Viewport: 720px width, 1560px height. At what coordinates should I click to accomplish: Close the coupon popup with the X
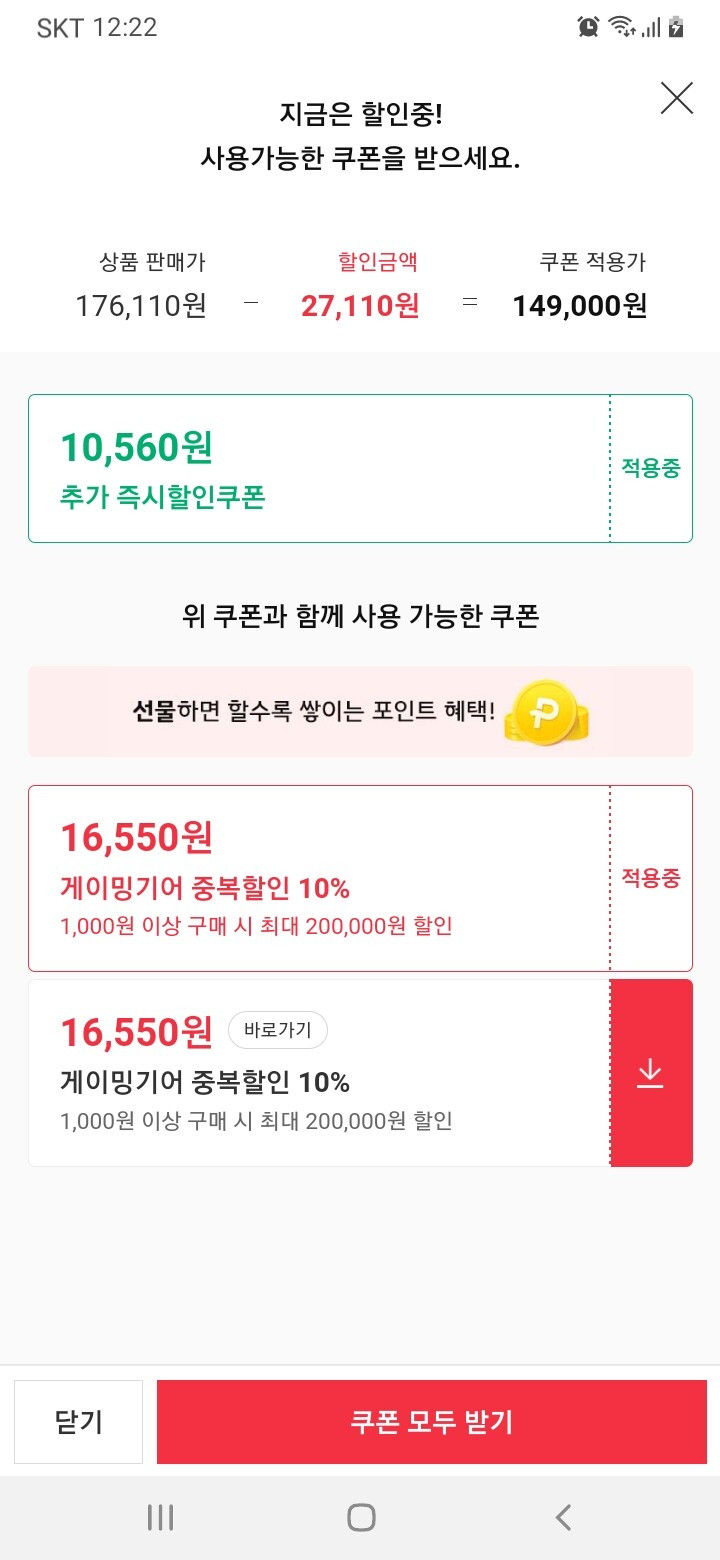677,98
